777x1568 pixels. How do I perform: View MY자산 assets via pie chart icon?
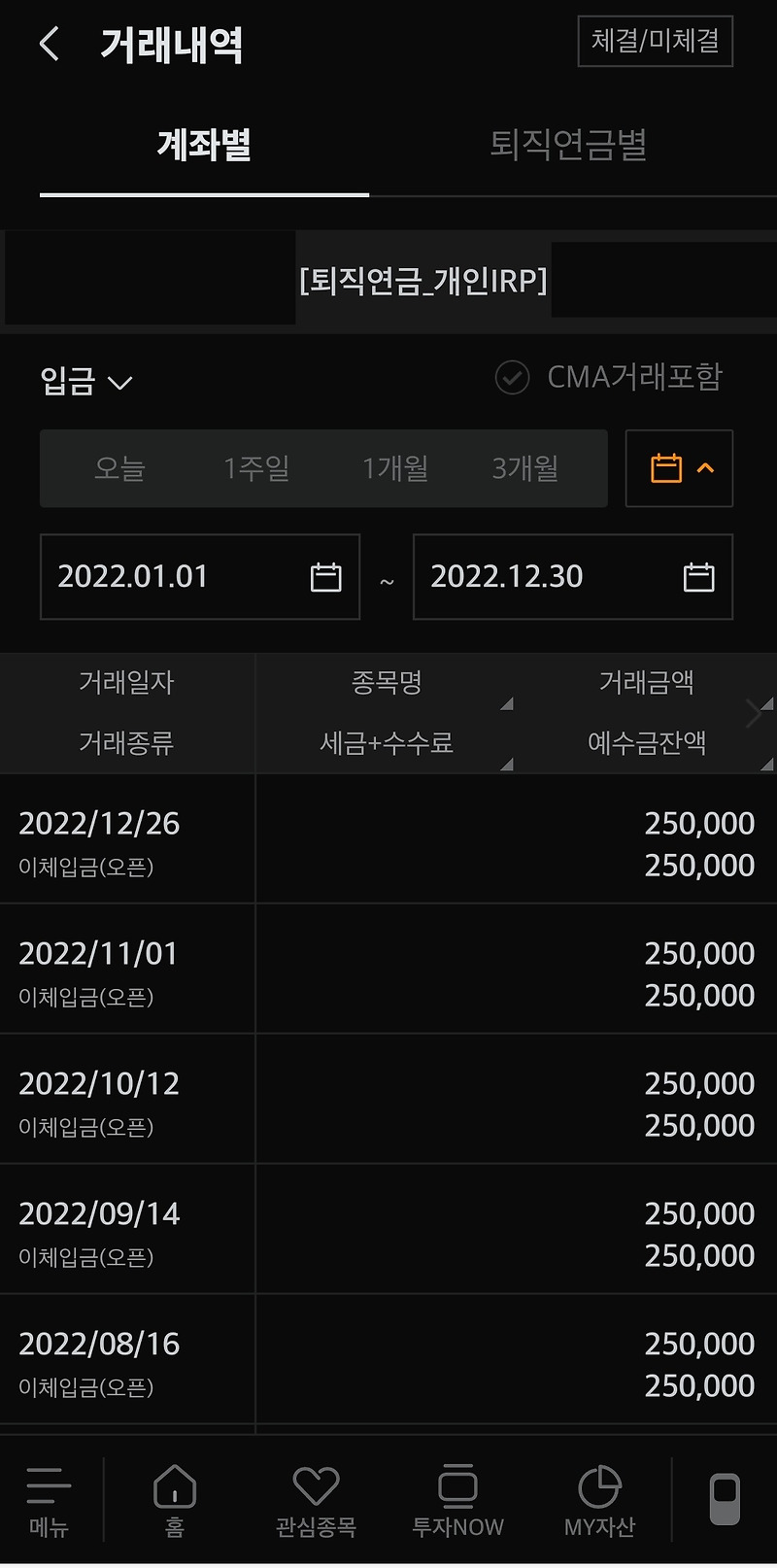pyautogui.click(x=600, y=1499)
